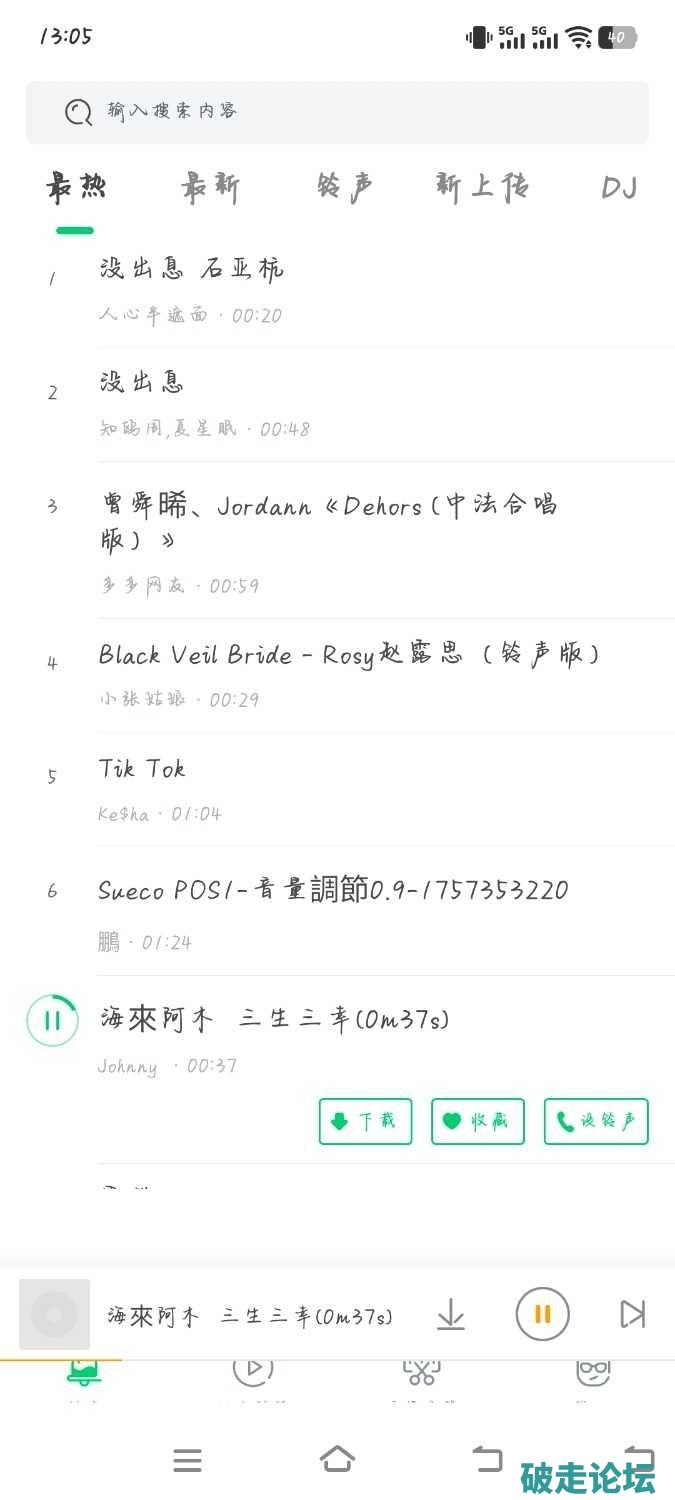This screenshot has width=675, height=1500.
Task: Skip to the next track
Action: (632, 1314)
